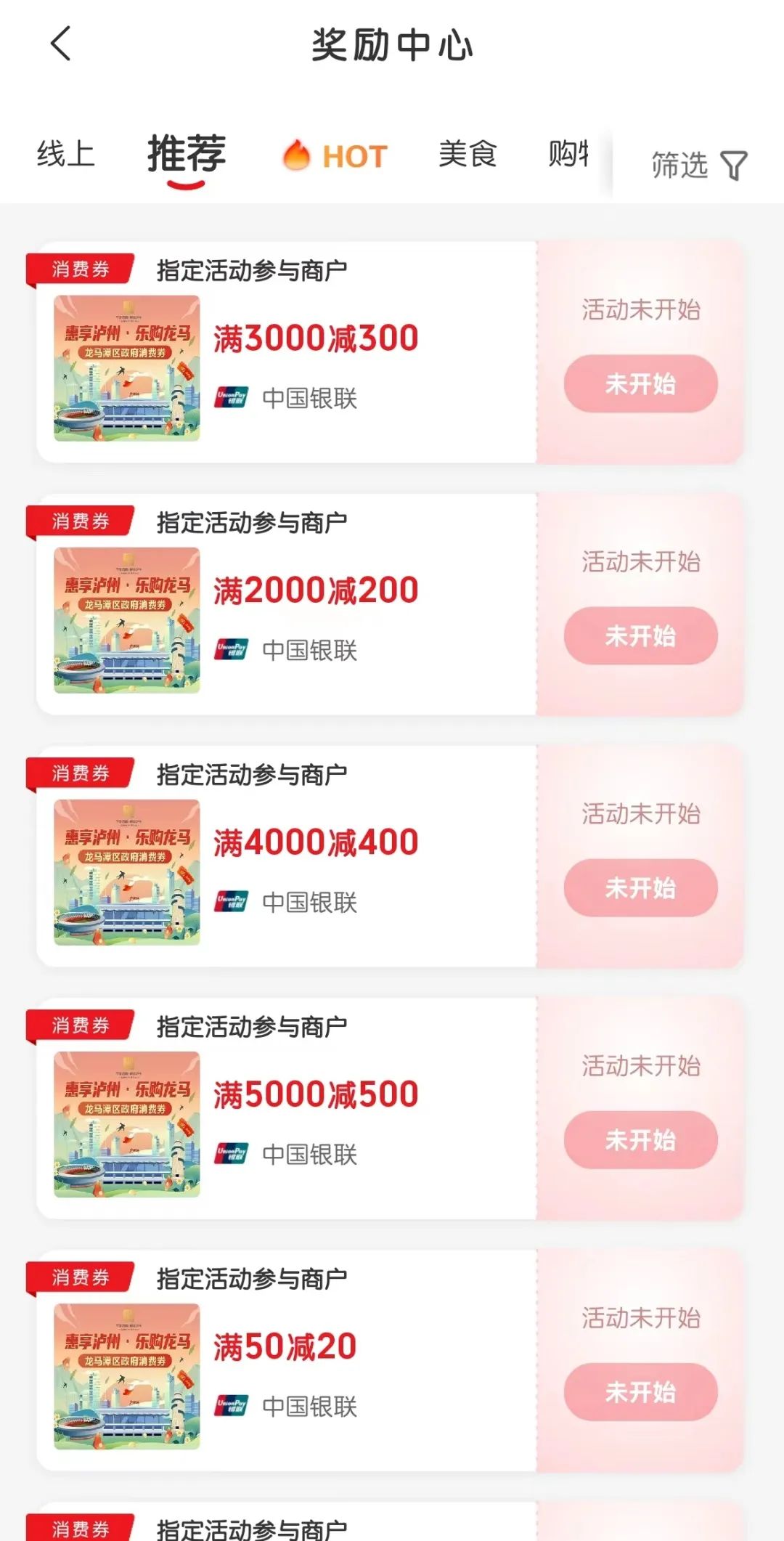The height and width of the screenshot is (1541, 784).
Task: Open the 筛选 filter
Action: tap(698, 166)
